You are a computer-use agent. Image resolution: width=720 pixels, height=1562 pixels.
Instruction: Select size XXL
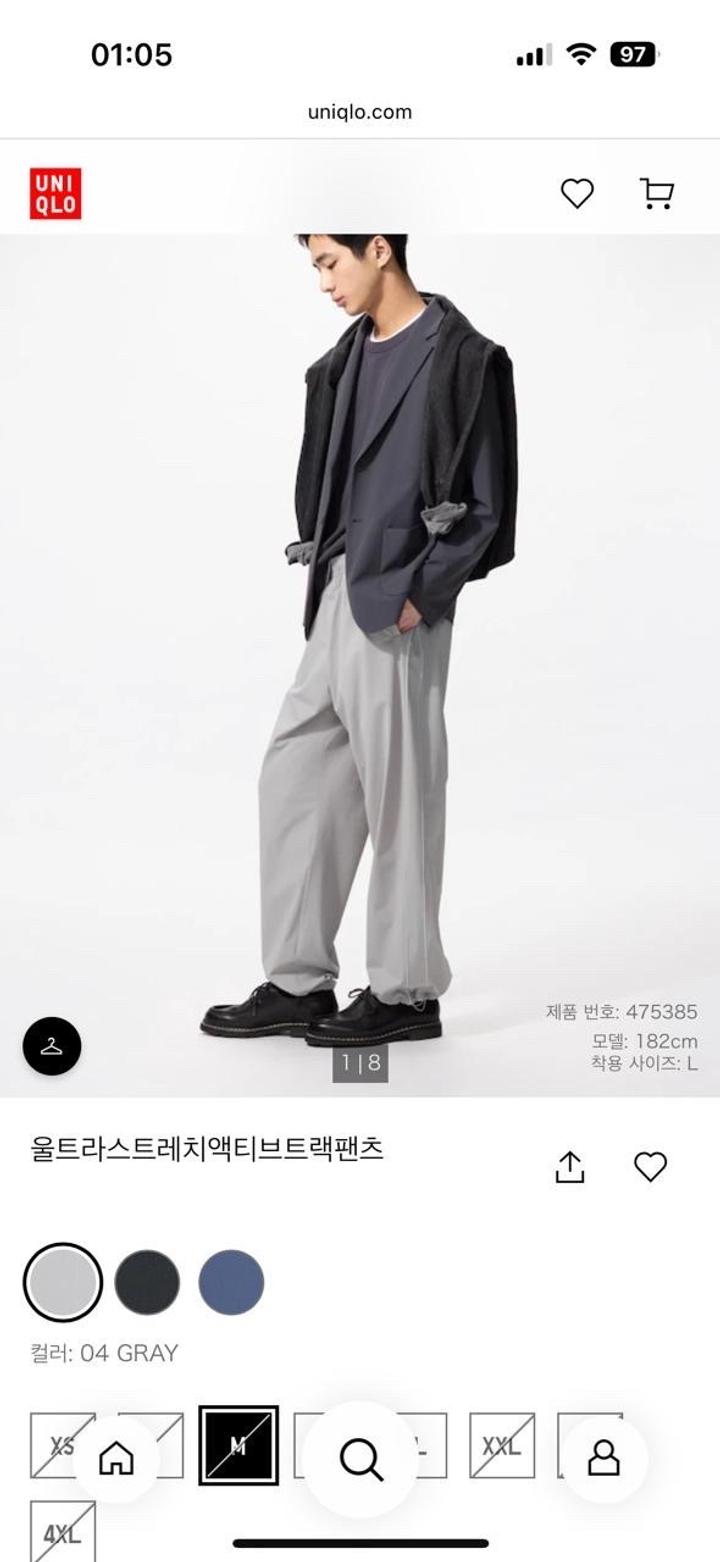[x=502, y=1445]
